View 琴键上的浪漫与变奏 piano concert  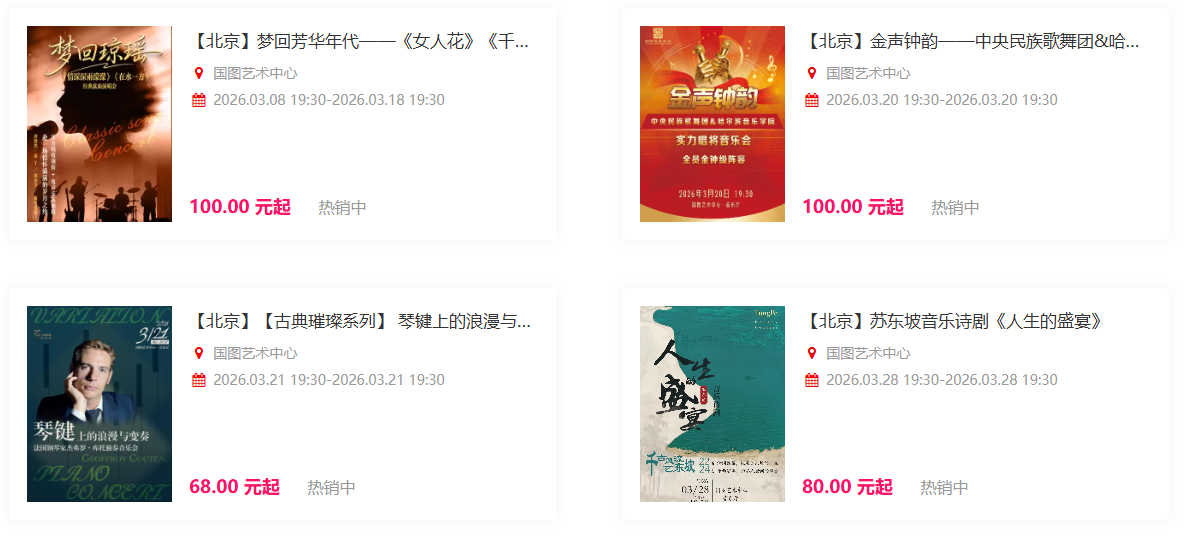pos(360,322)
